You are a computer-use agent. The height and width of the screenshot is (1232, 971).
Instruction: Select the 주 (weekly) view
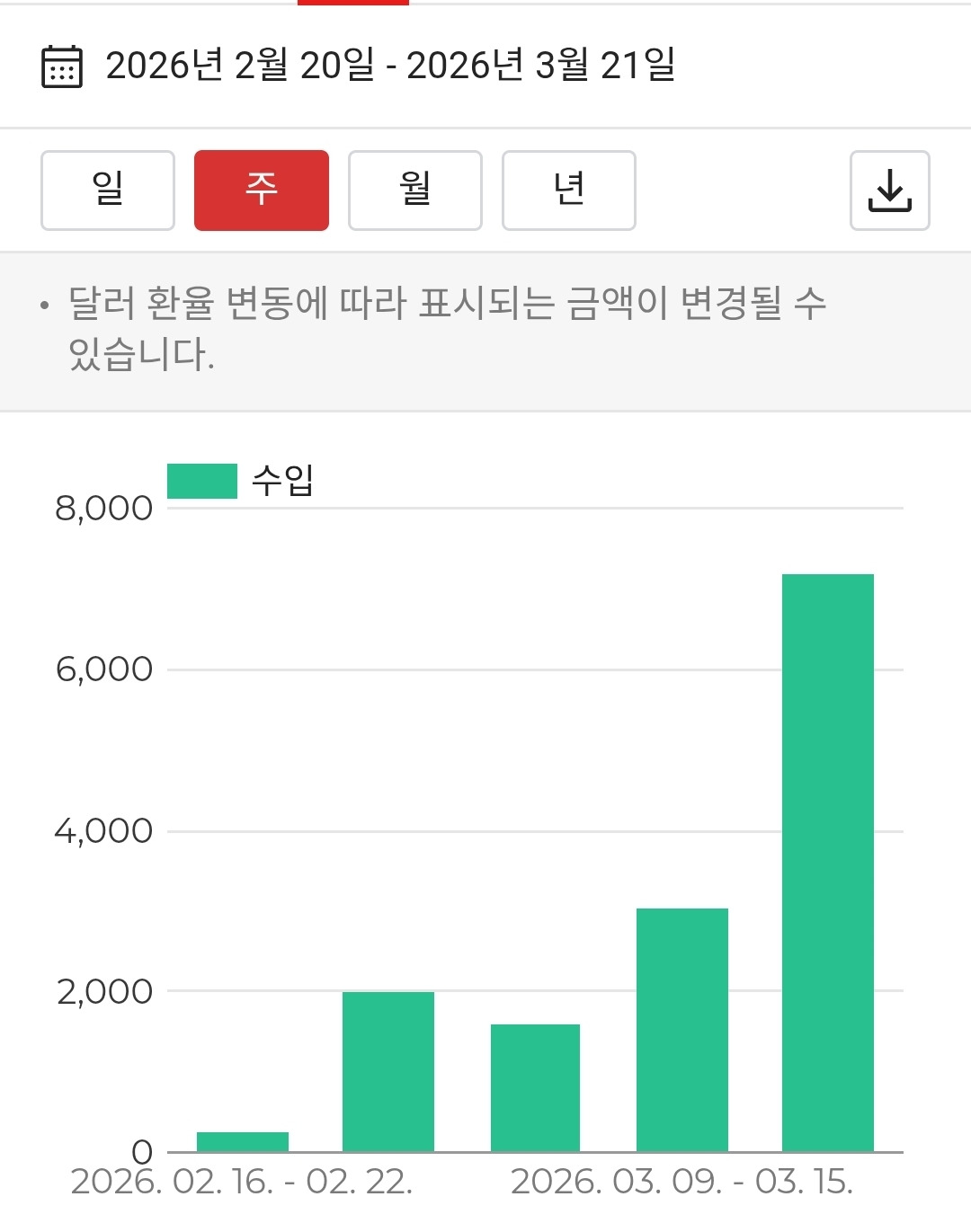(x=262, y=191)
